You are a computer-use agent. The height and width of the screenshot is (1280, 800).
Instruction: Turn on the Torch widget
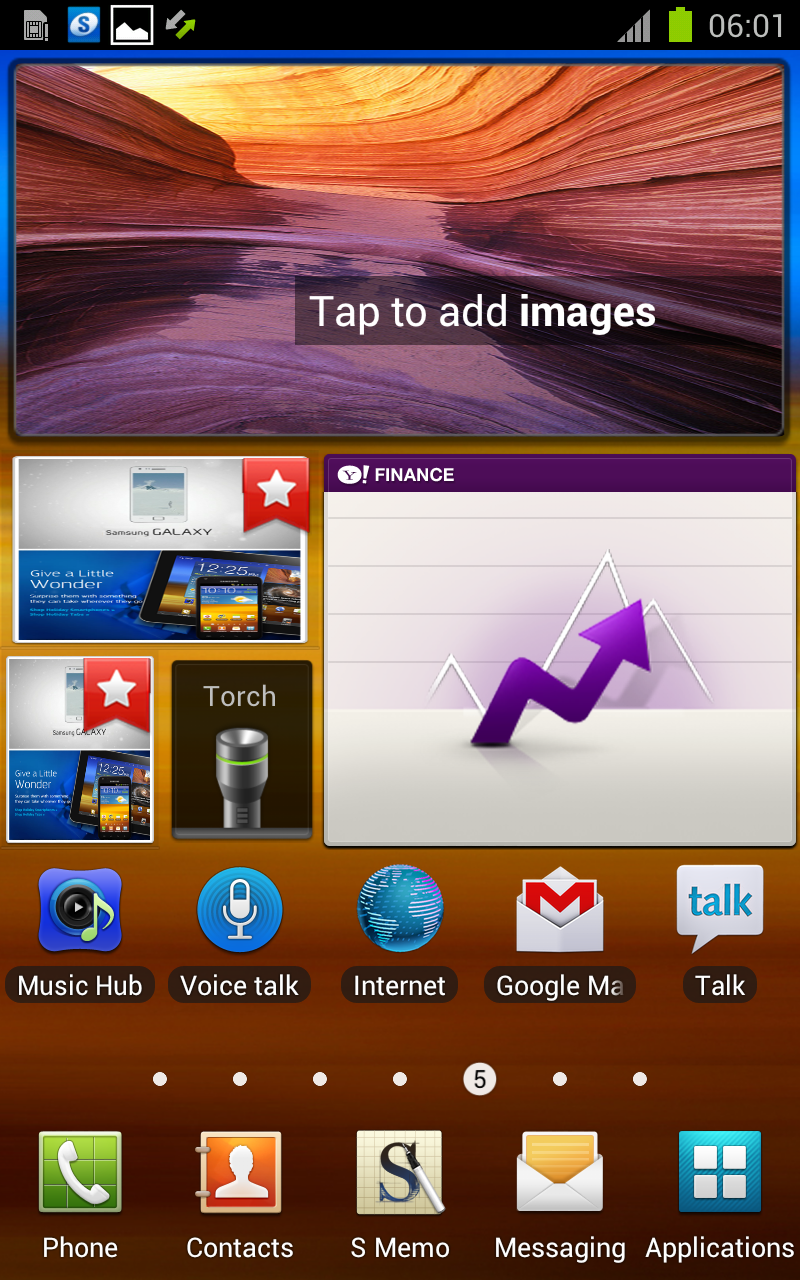pos(241,750)
